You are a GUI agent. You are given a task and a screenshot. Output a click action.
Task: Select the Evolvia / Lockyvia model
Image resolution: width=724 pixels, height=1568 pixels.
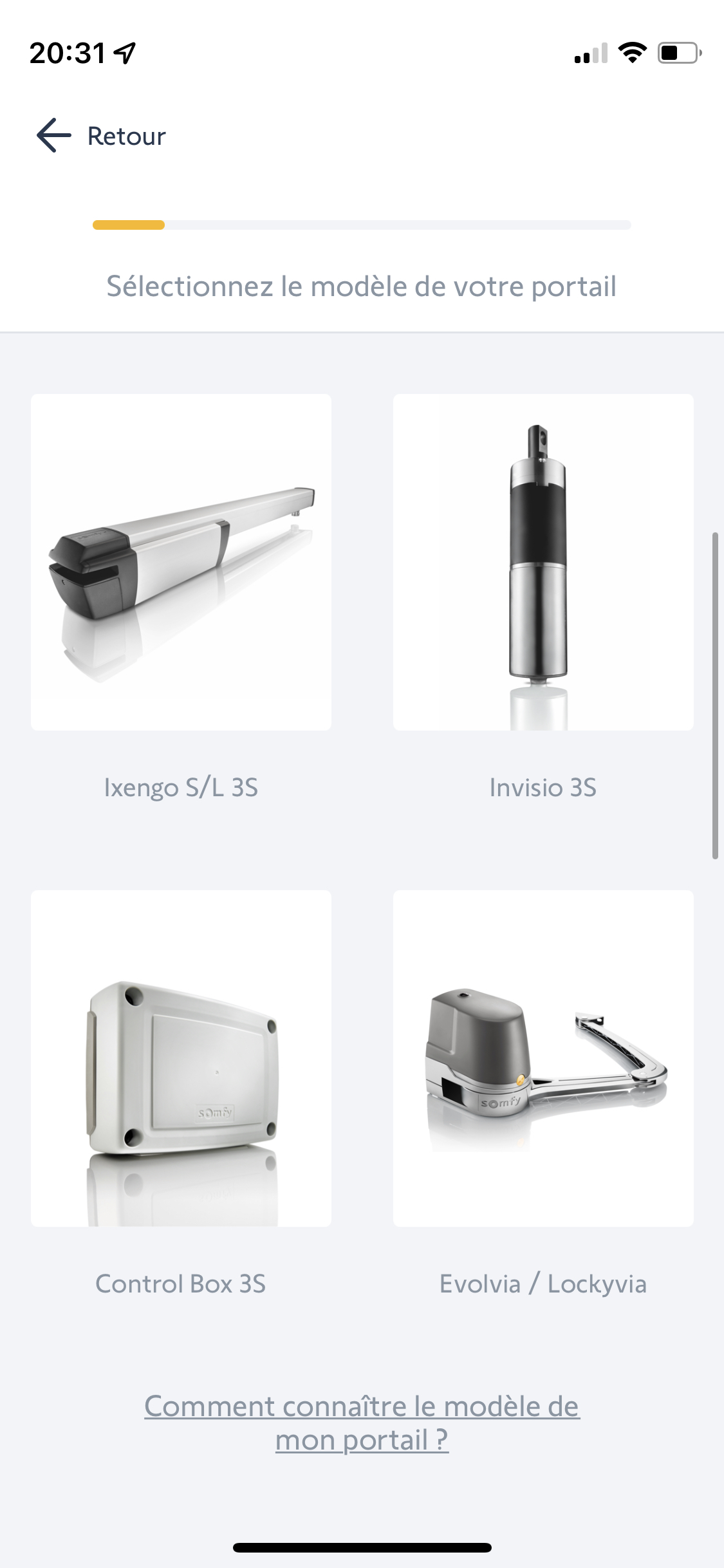[543, 1058]
